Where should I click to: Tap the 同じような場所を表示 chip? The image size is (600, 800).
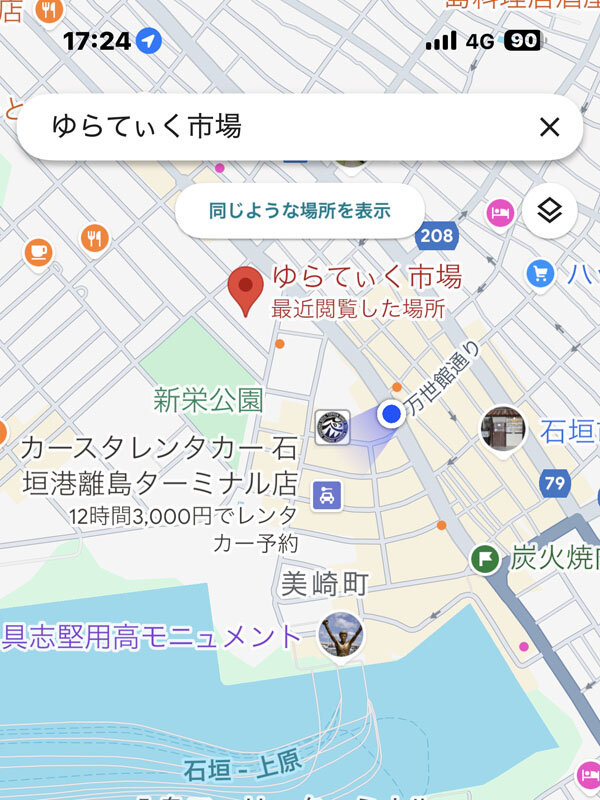pos(300,211)
